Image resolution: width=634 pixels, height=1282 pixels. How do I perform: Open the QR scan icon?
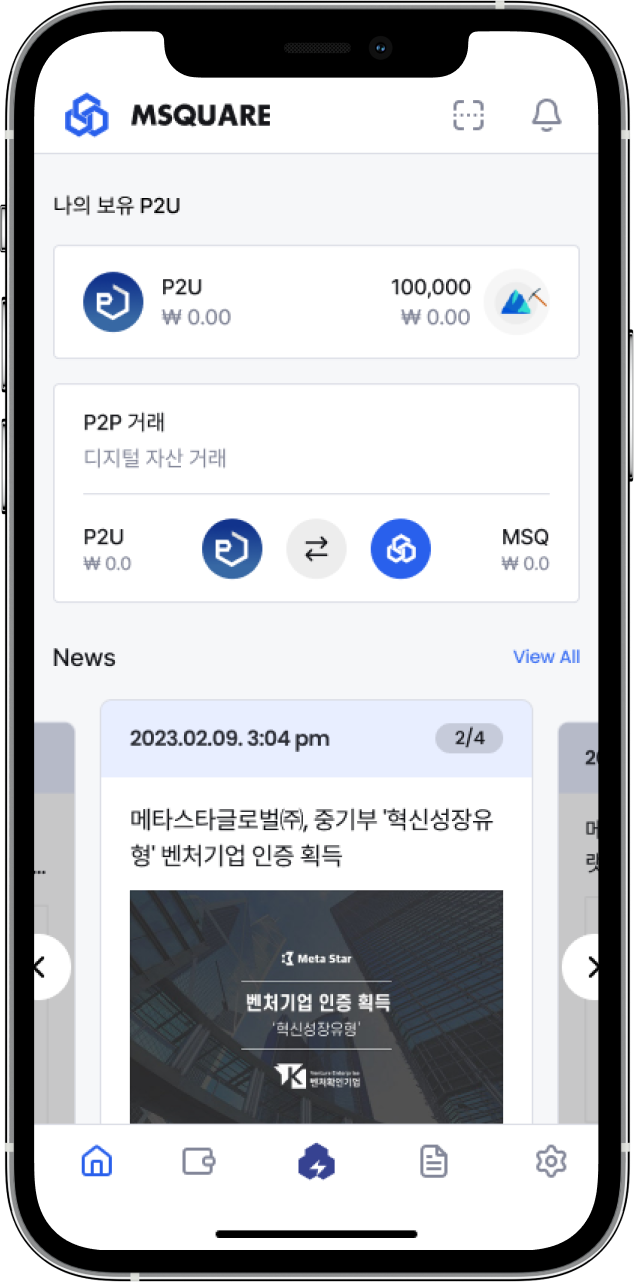click(x=467, y=115)
